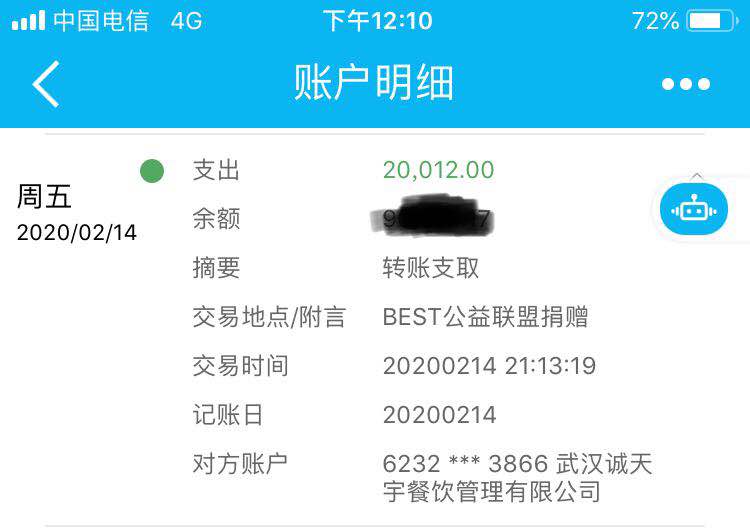This screenshot has height=531, width=750.
Task: Open the robot assistant floating button
Action: pos(692,210)
